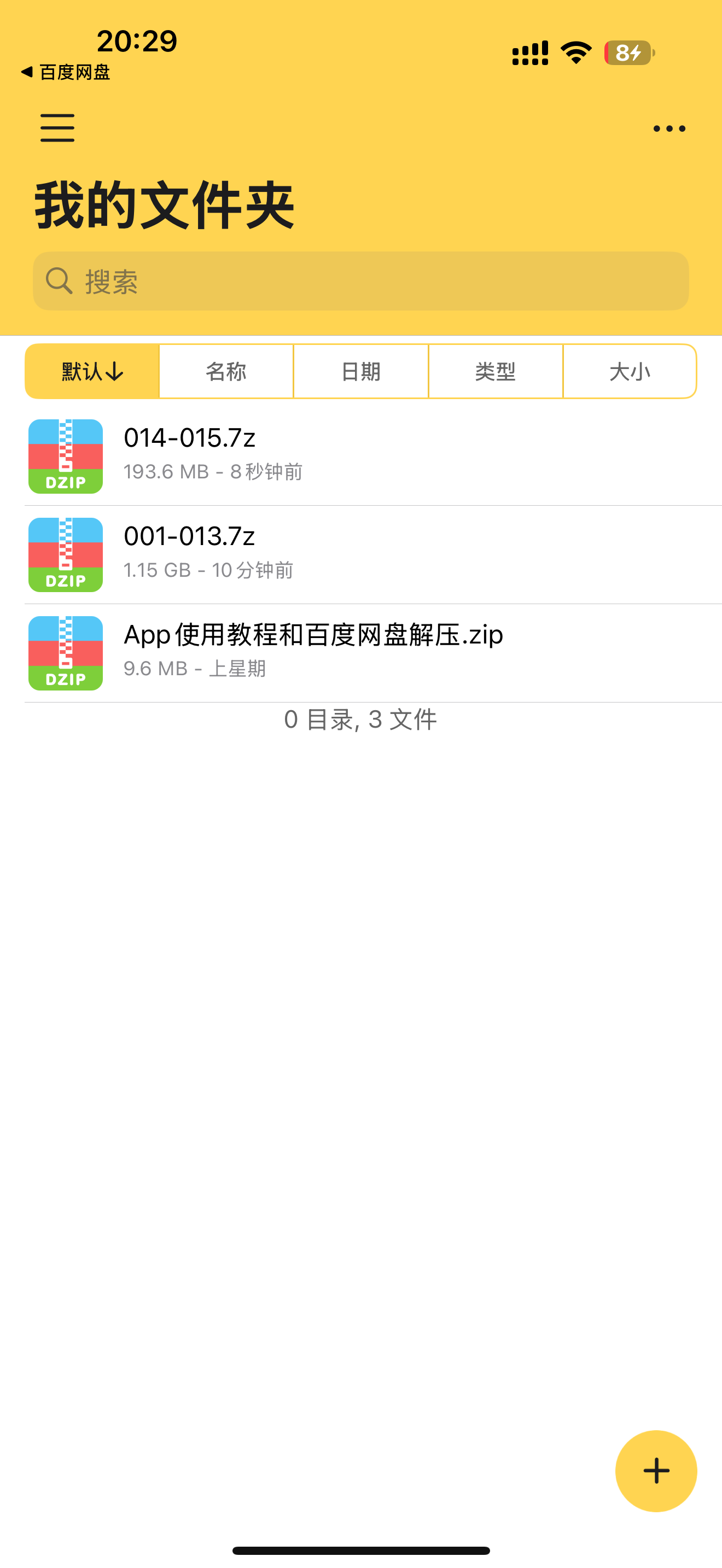
Task: Sort files by 名称
Action: click(226, 371)
